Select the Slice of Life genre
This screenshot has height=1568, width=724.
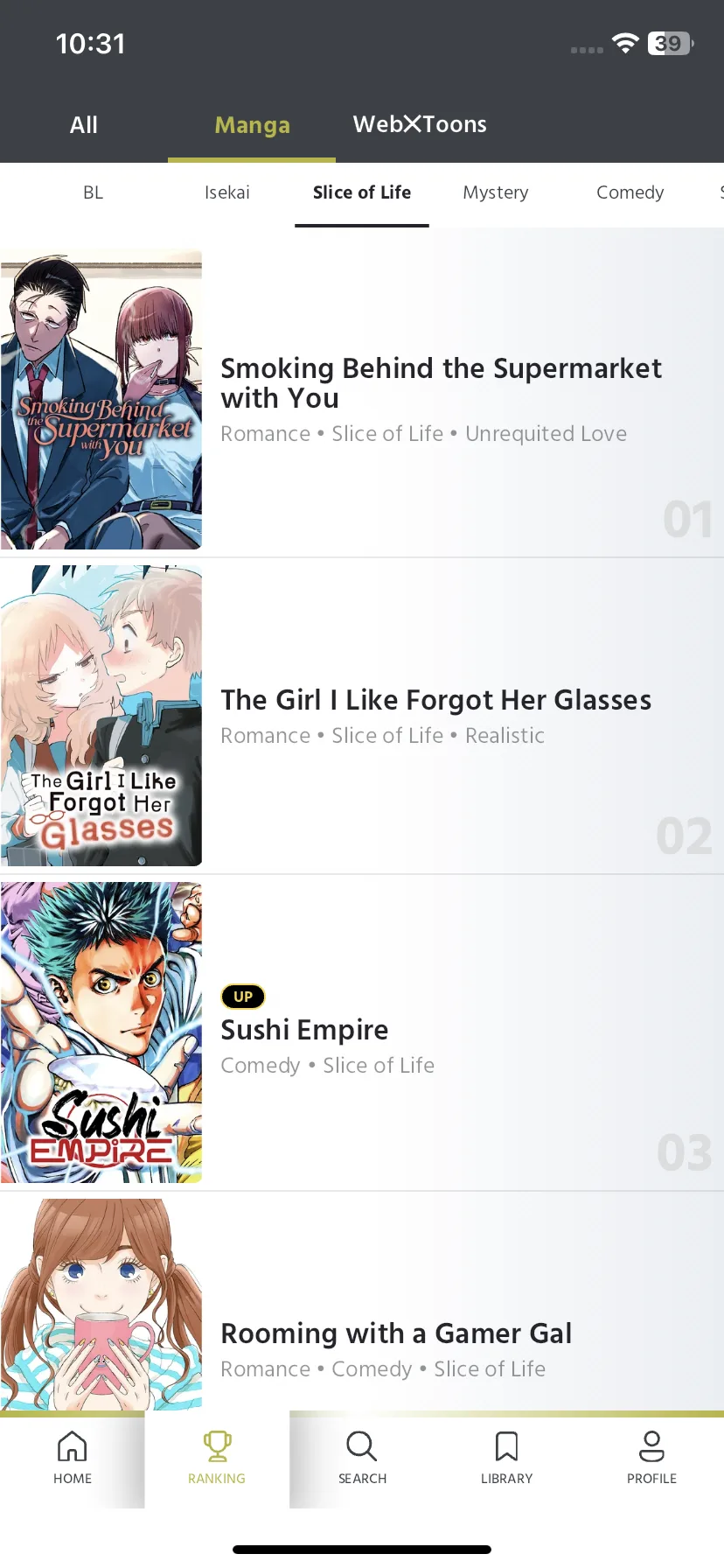click(362, 192)
